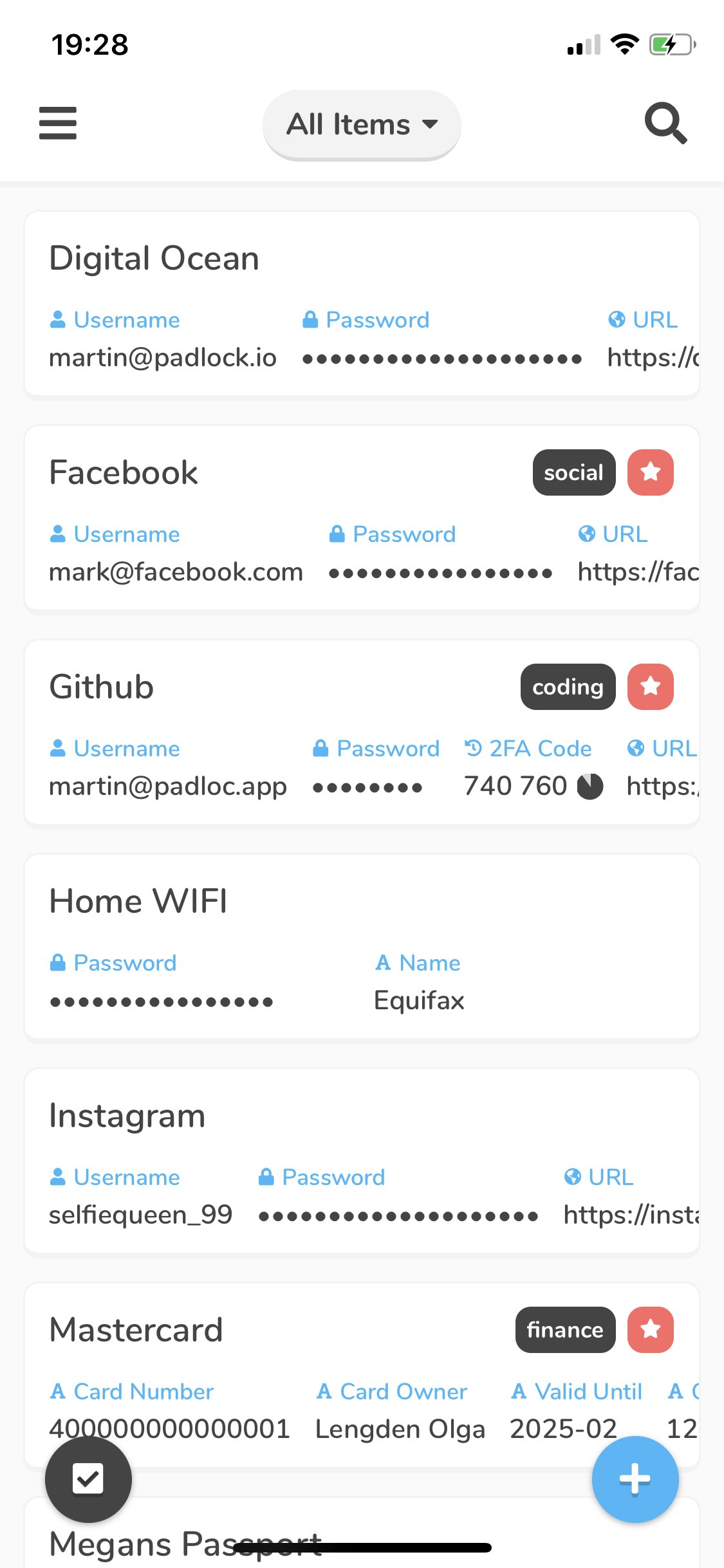Open the Instagram item card
This screenshot has width=724, height=1568.
[362, 1161]
